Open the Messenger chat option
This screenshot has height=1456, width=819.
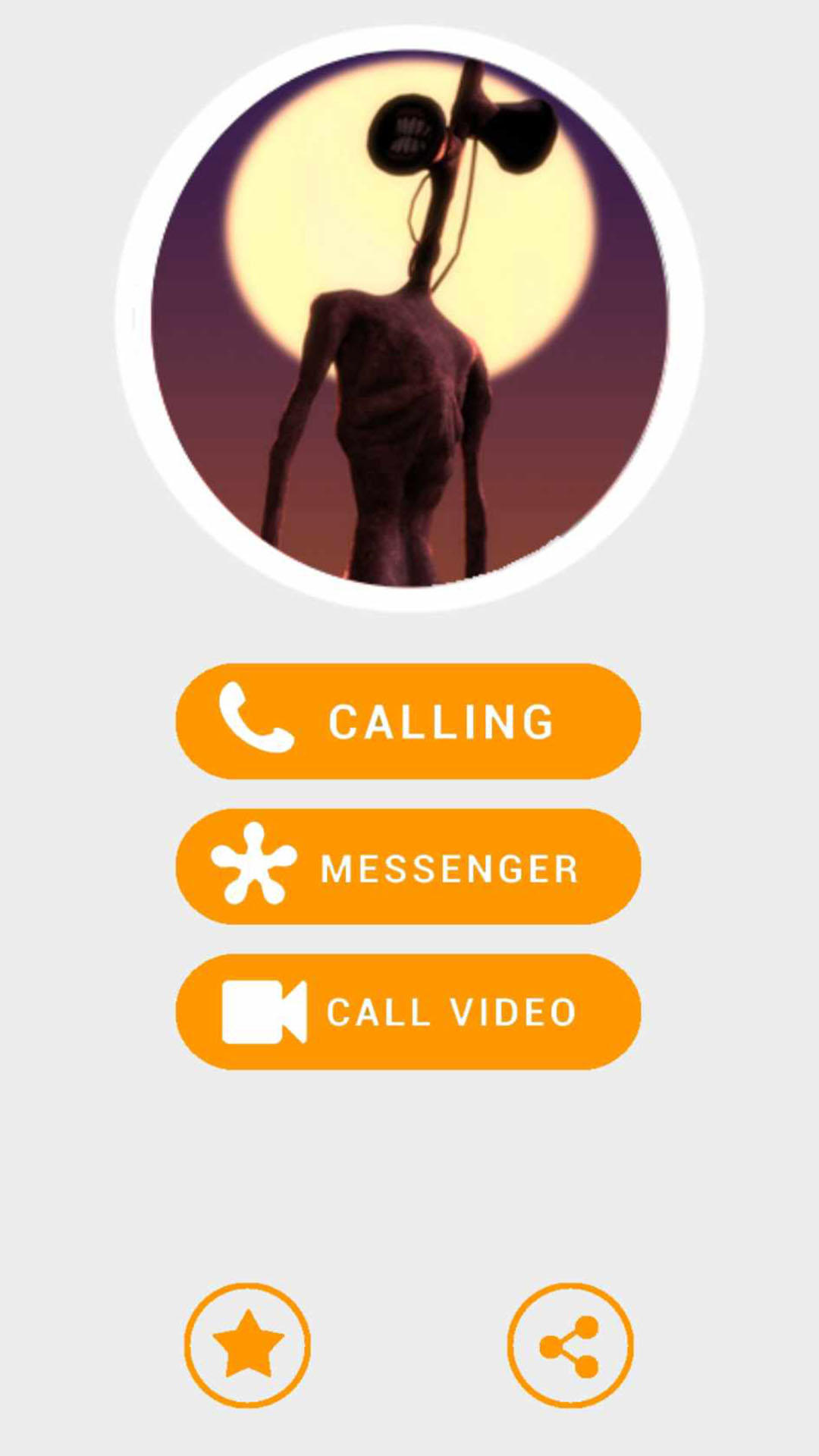coord(408,866)
